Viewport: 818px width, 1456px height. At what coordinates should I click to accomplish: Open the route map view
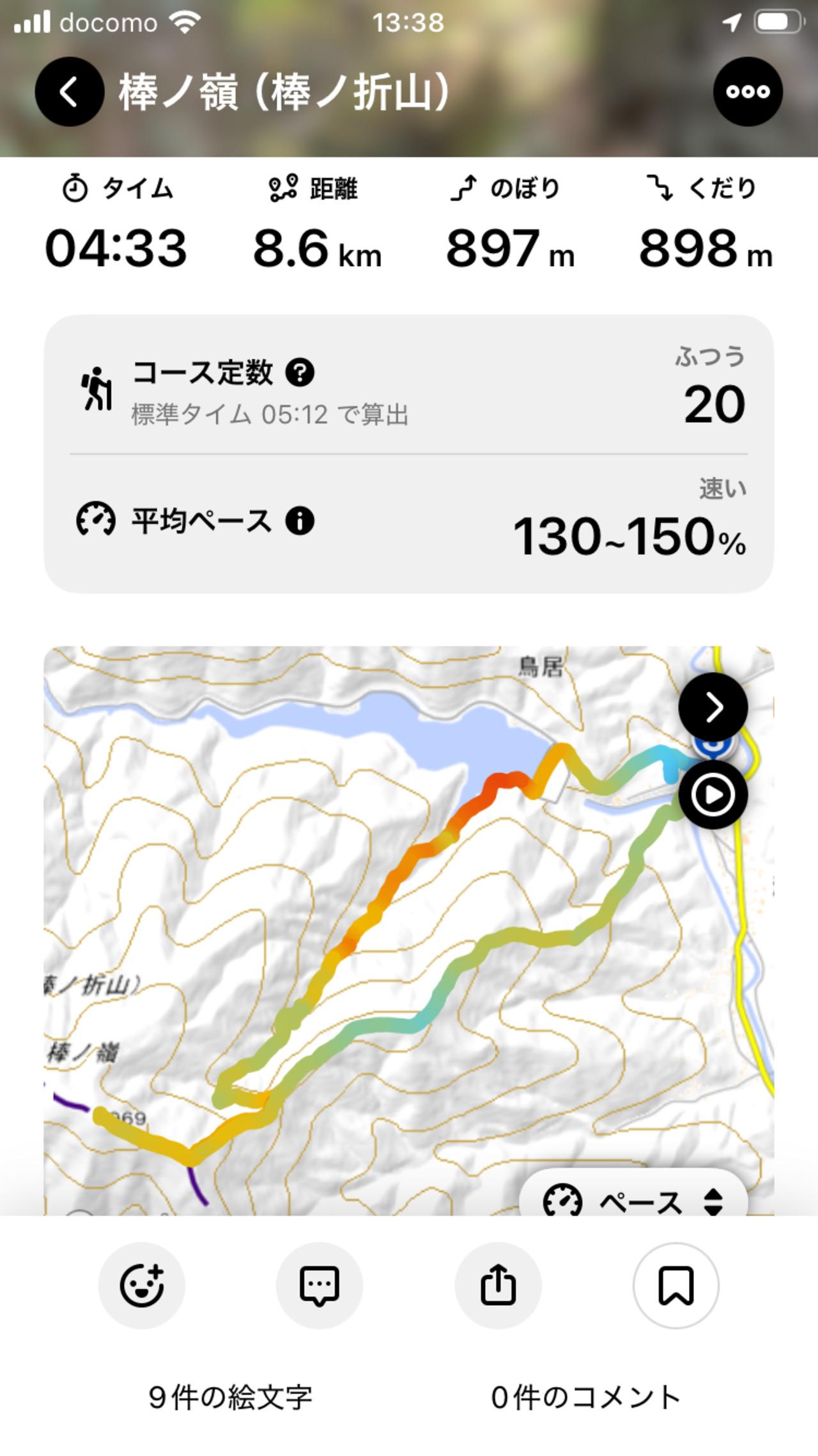point(383,959)
